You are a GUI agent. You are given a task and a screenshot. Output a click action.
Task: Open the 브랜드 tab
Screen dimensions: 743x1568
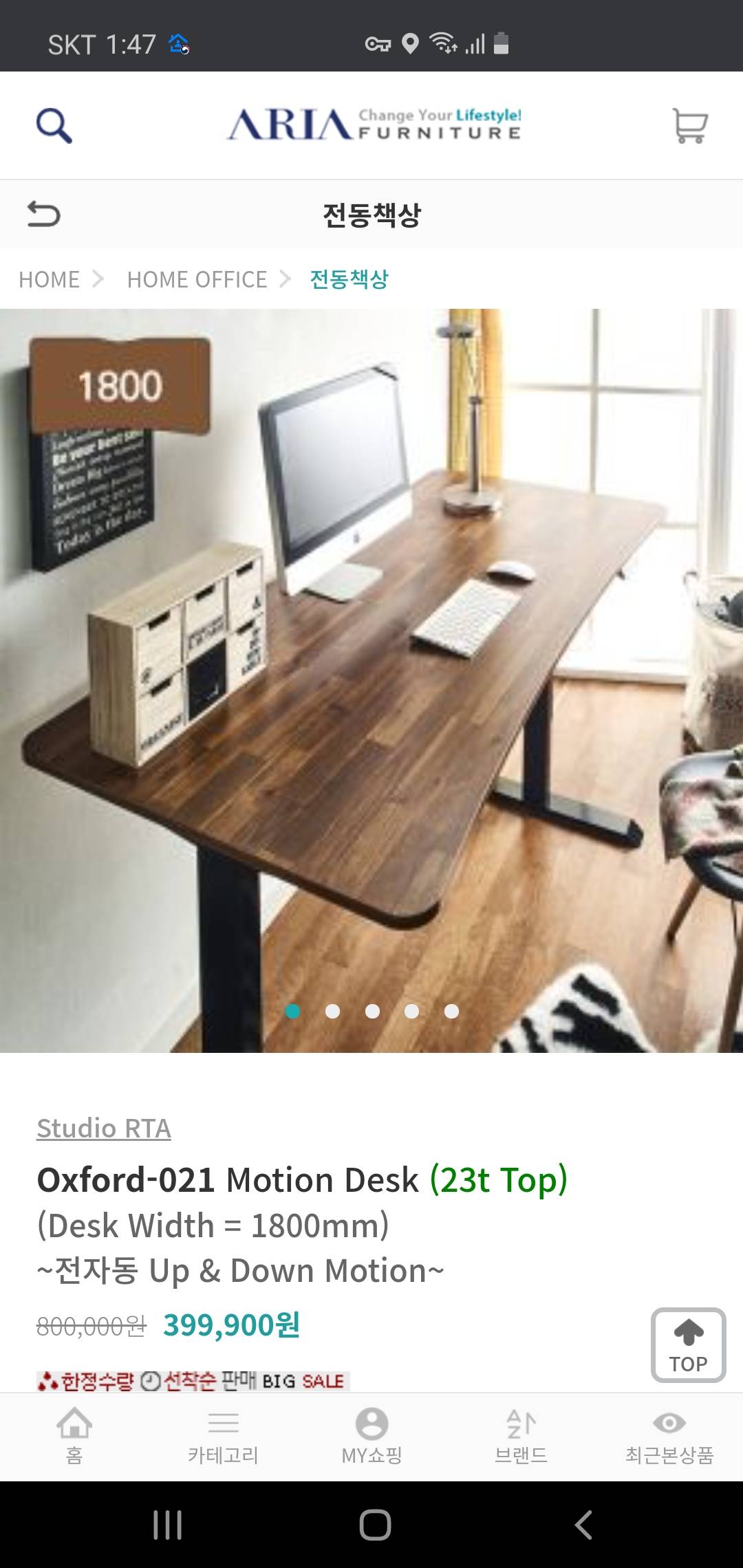pyautogui.click(x=521, y=1437)
